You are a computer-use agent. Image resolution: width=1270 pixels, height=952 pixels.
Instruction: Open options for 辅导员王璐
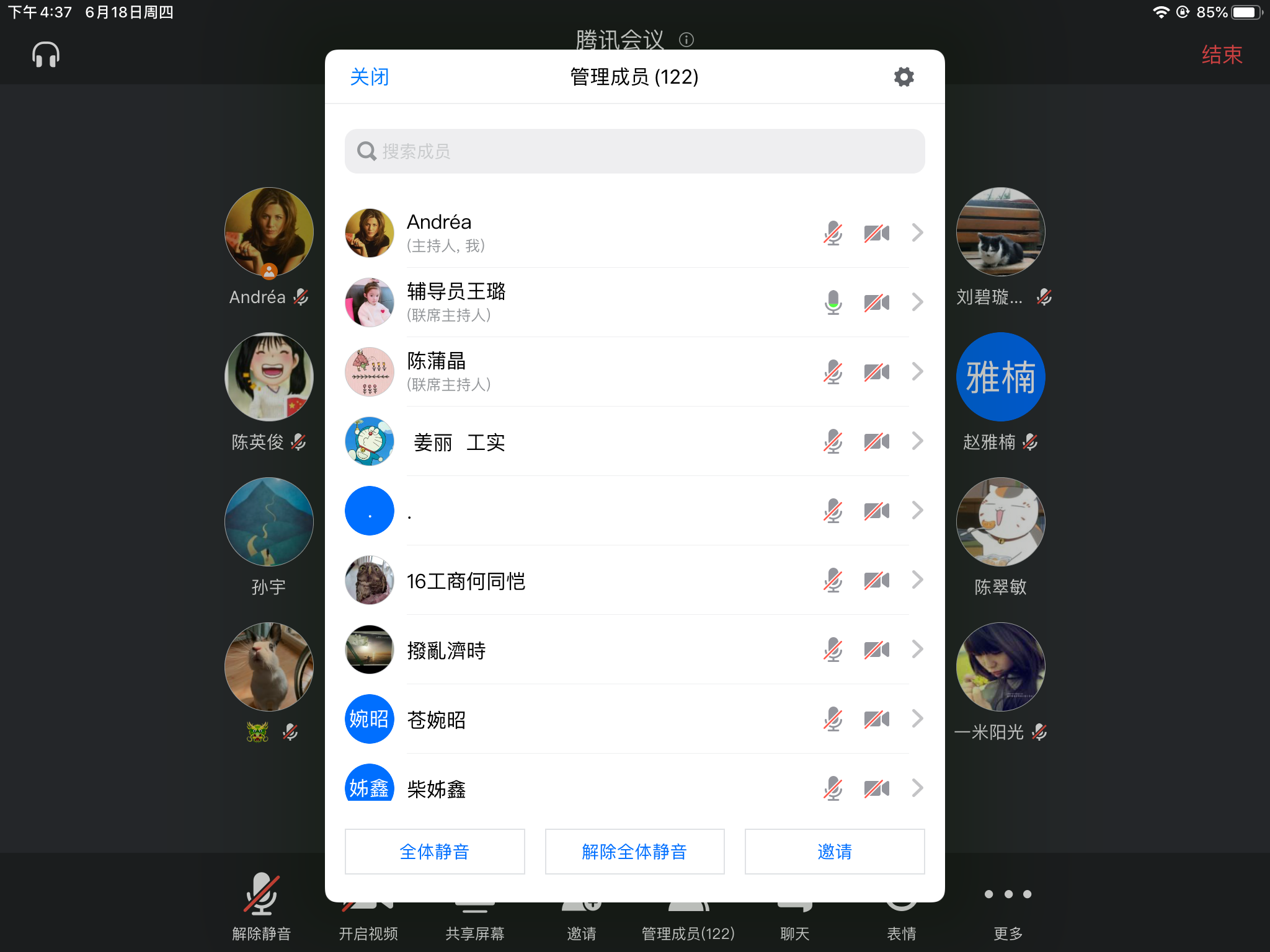917,302
